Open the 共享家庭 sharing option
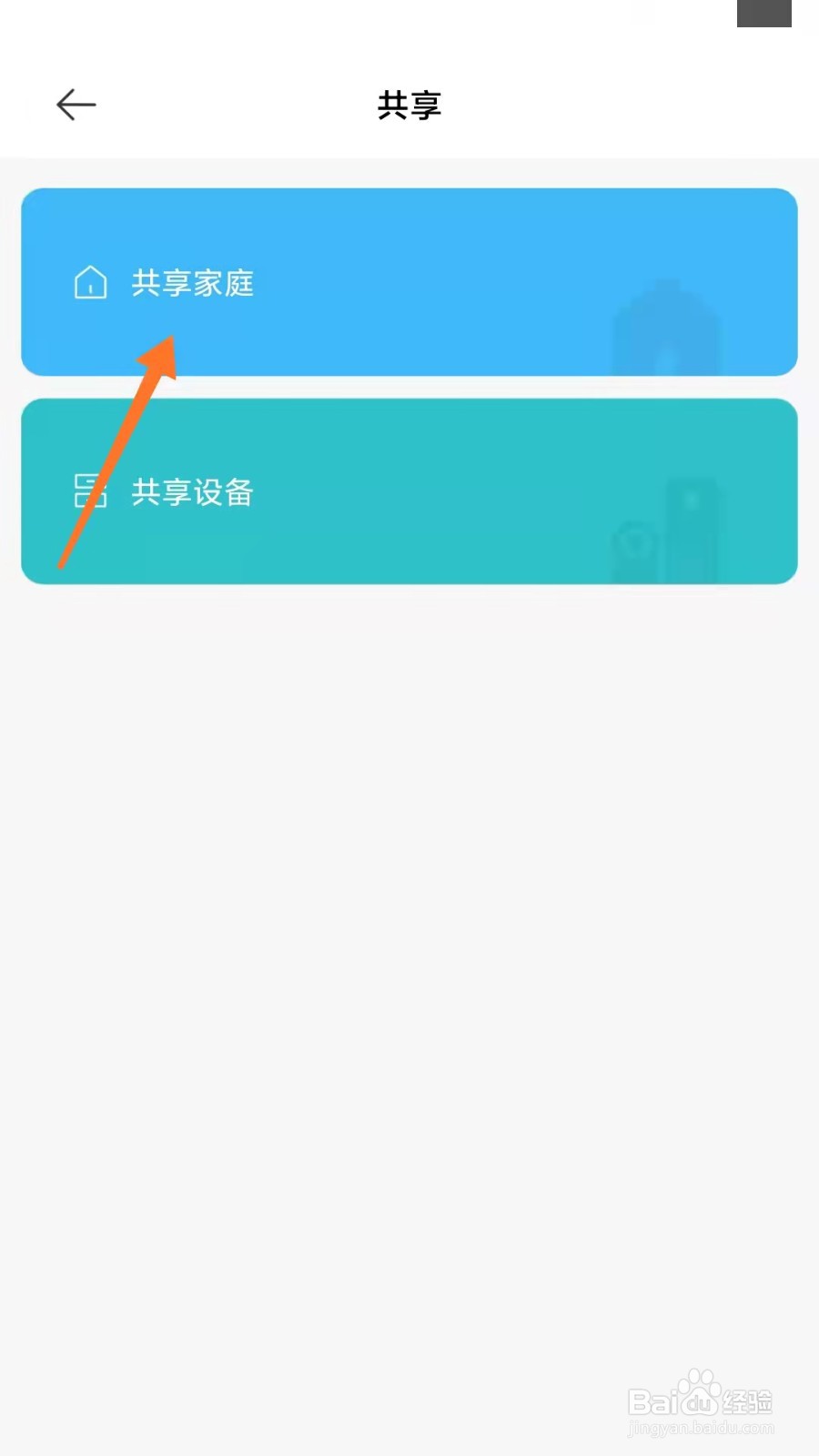 click(409, 282)
